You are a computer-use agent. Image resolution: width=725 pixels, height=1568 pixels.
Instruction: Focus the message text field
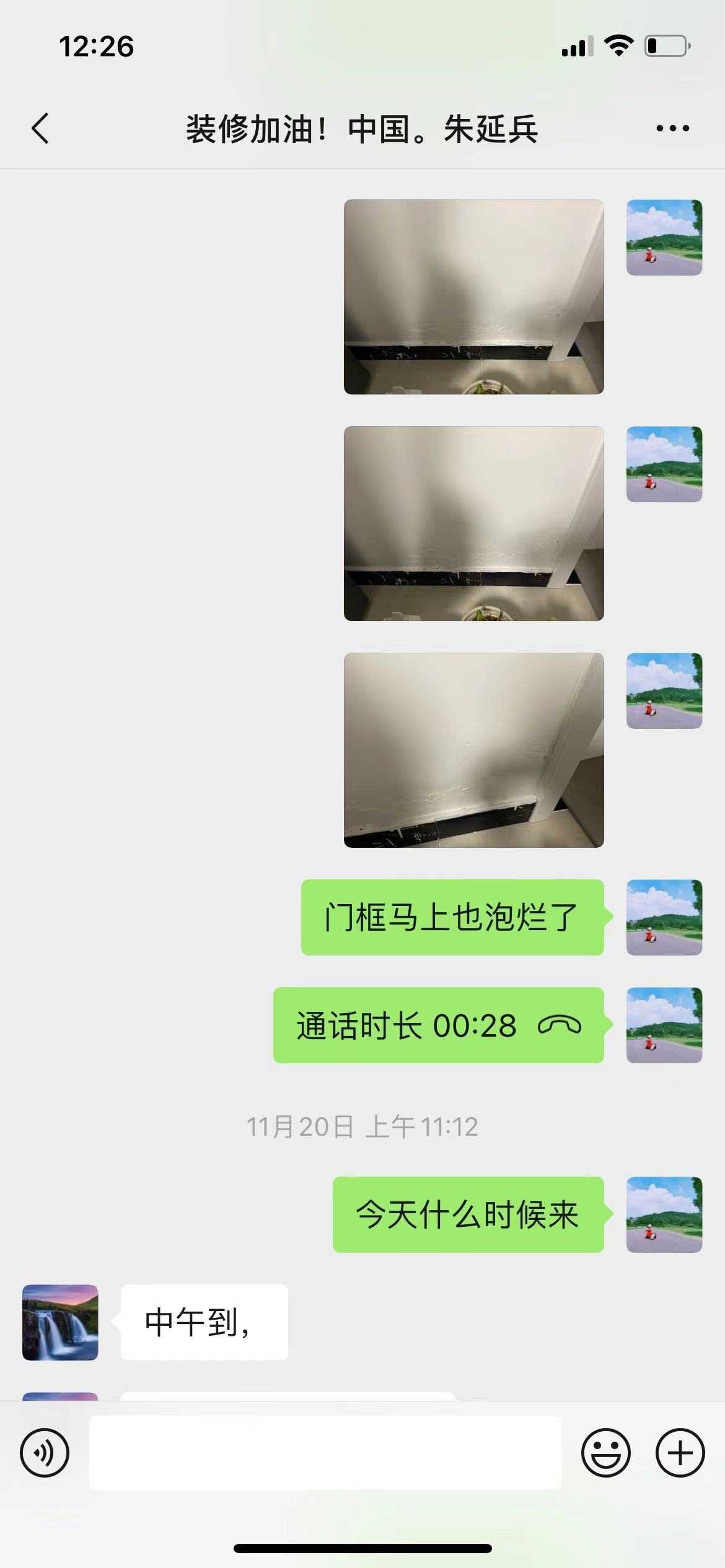325,1452
